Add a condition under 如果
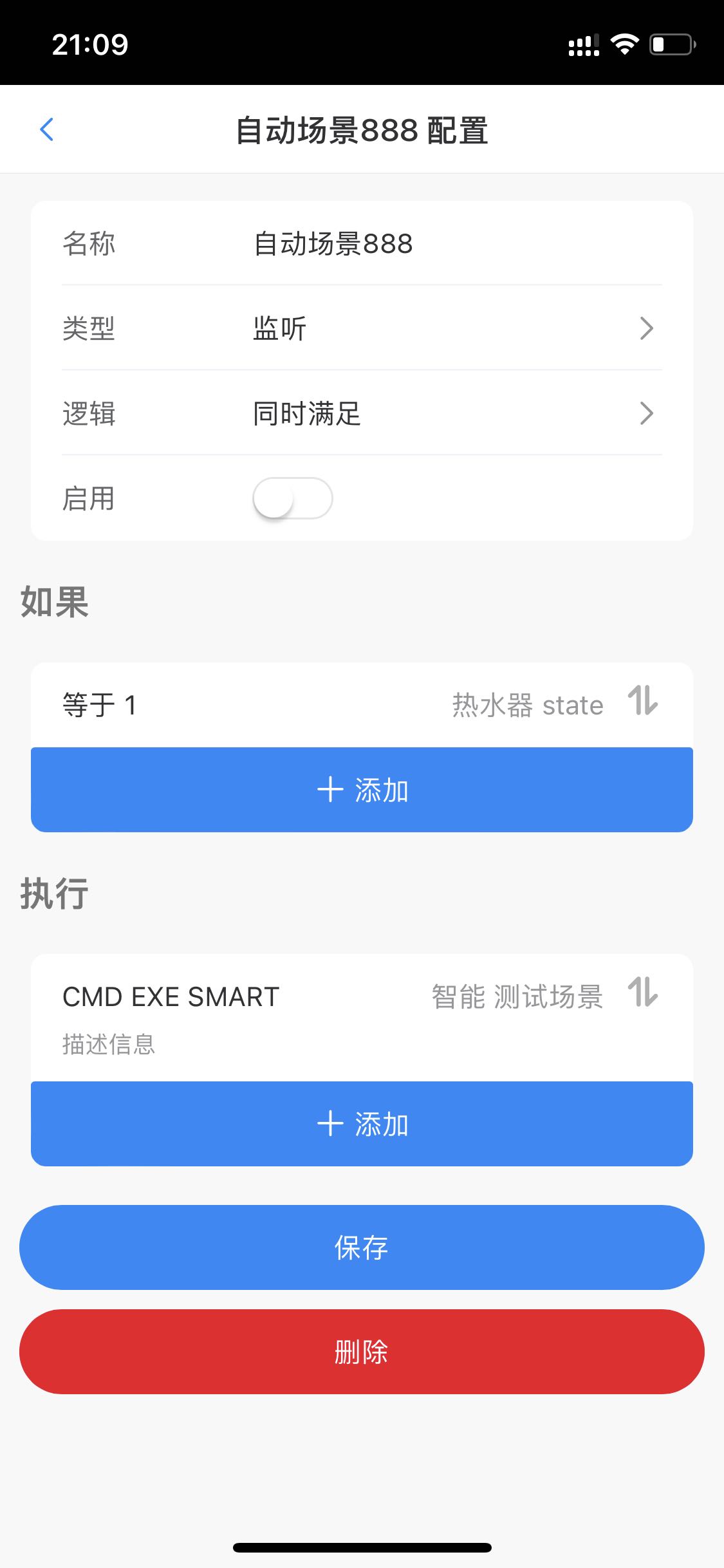 362,790
